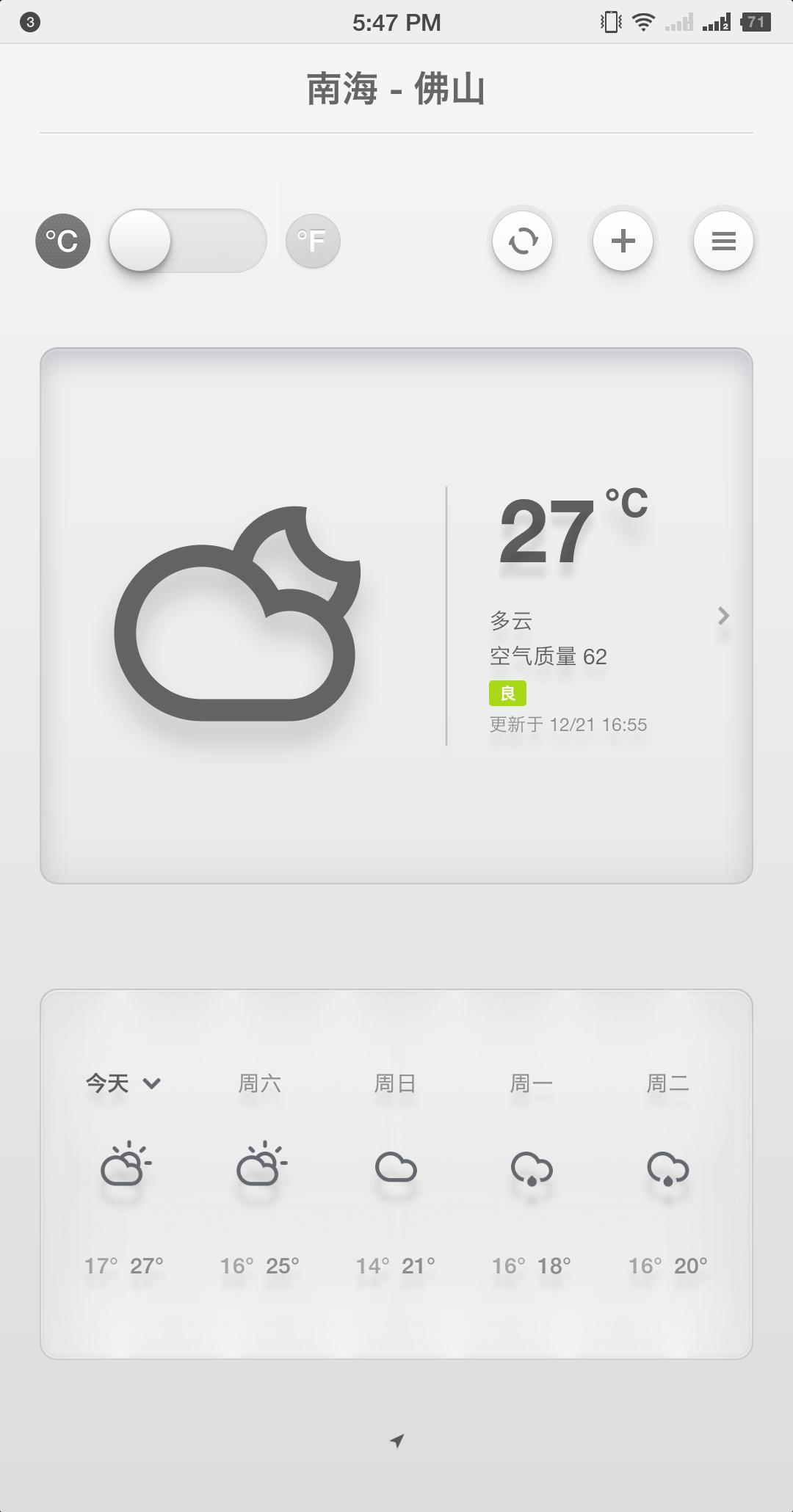This screenshot has height=1512, width=793.
Task: Select the °F unit button
Action: tap(313, 241)
